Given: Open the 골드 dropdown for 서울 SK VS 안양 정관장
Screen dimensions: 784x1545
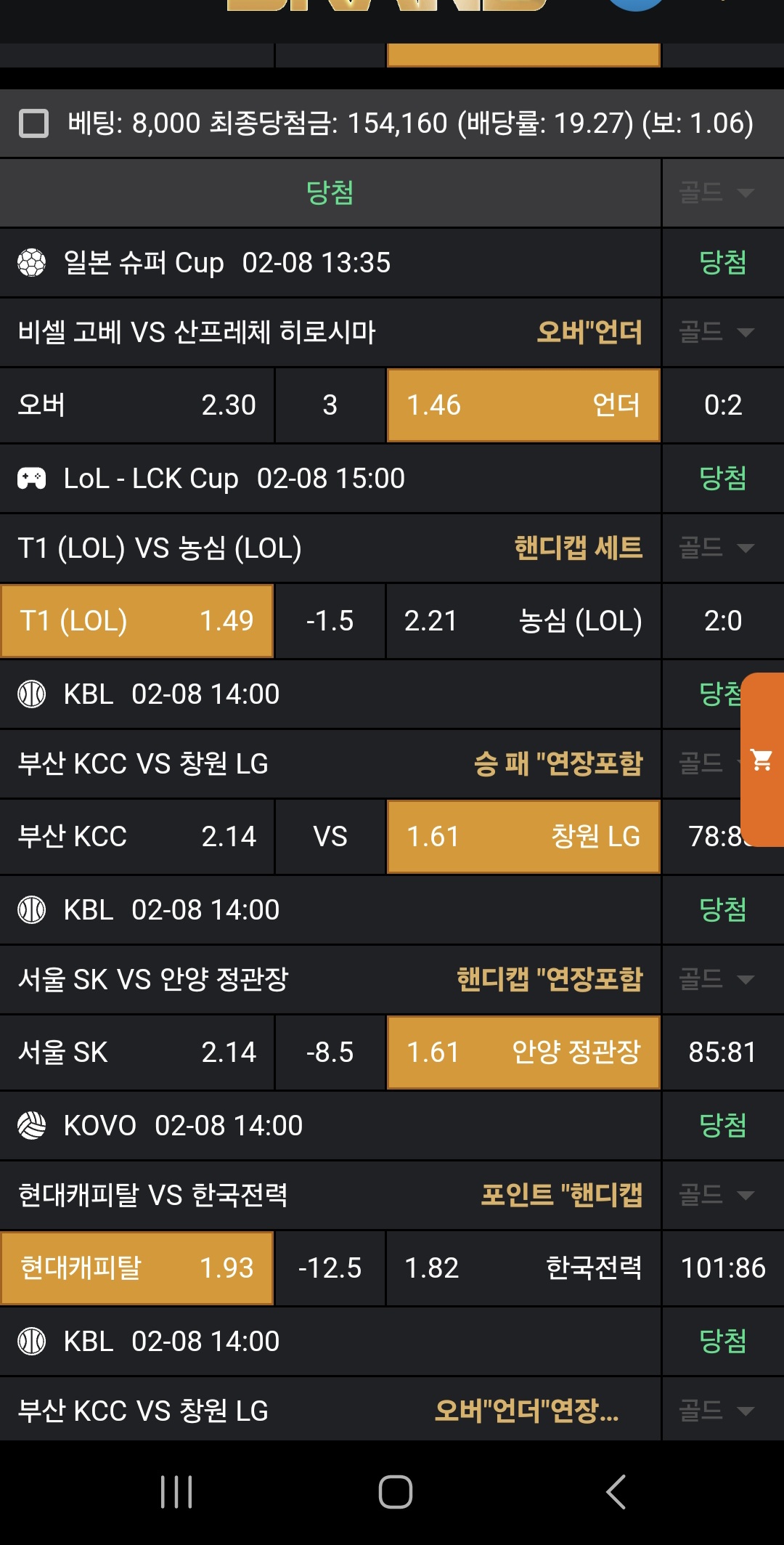Looking at the screenshot, I should pos(717,979).
